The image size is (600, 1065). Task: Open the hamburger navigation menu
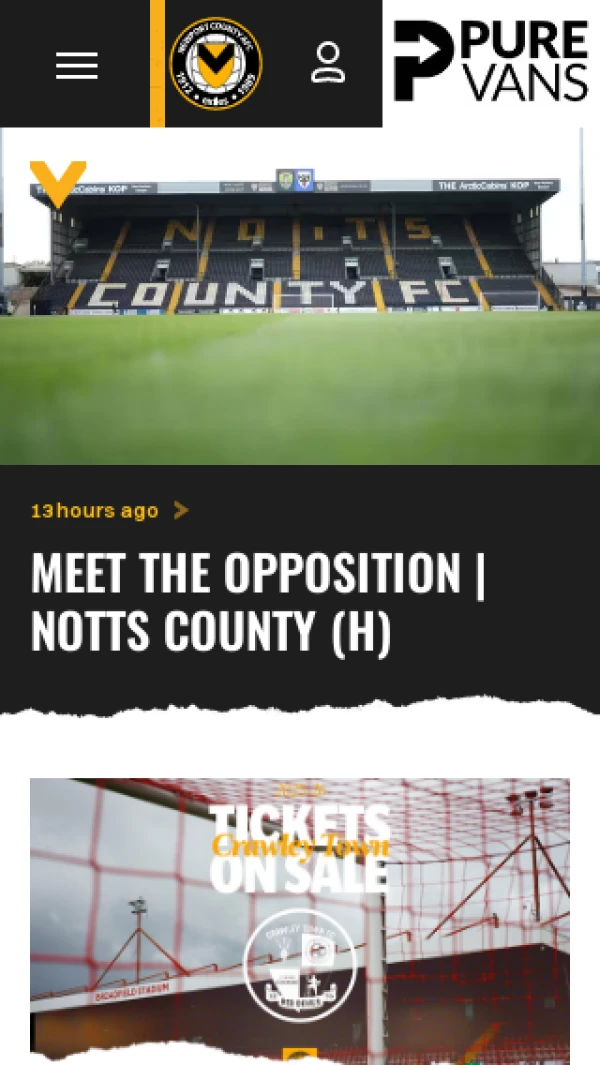(76, 66)
